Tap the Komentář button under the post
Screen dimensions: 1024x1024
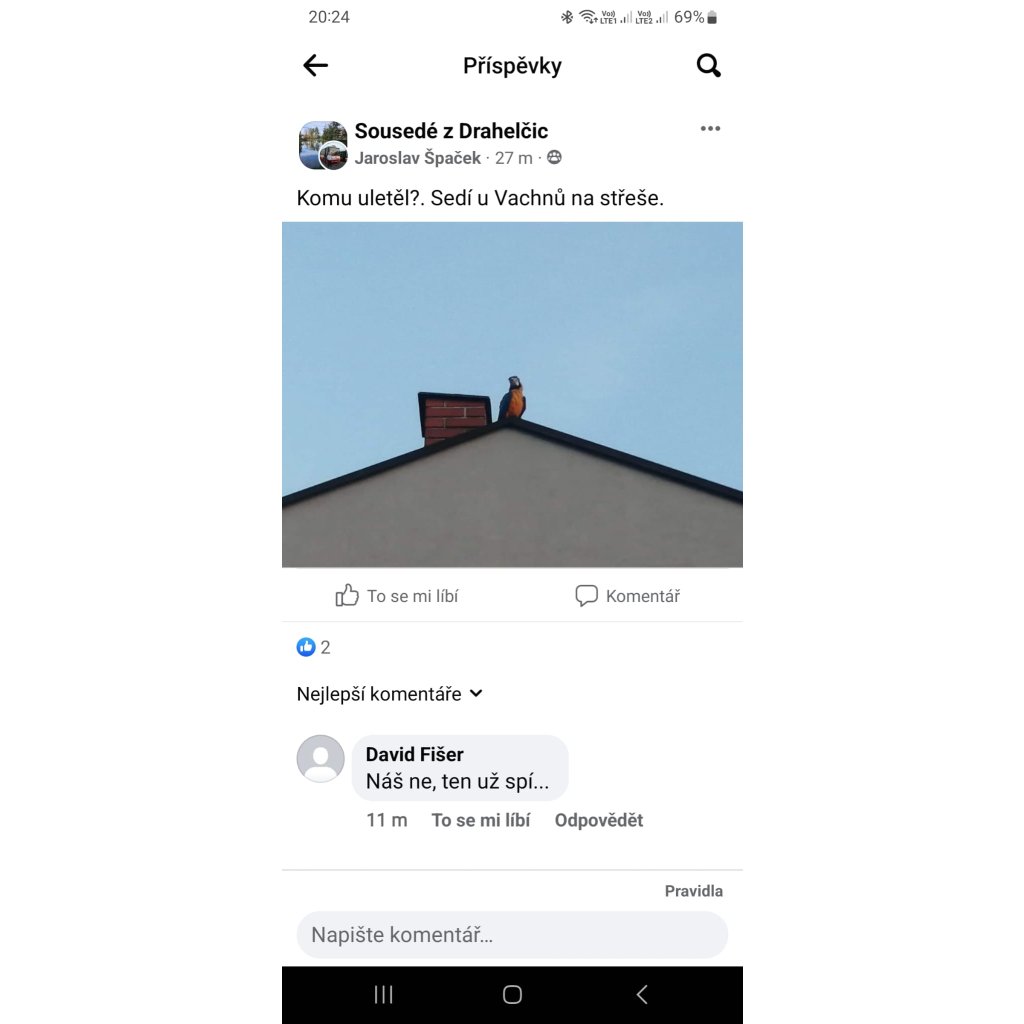(x=628, y=596)
